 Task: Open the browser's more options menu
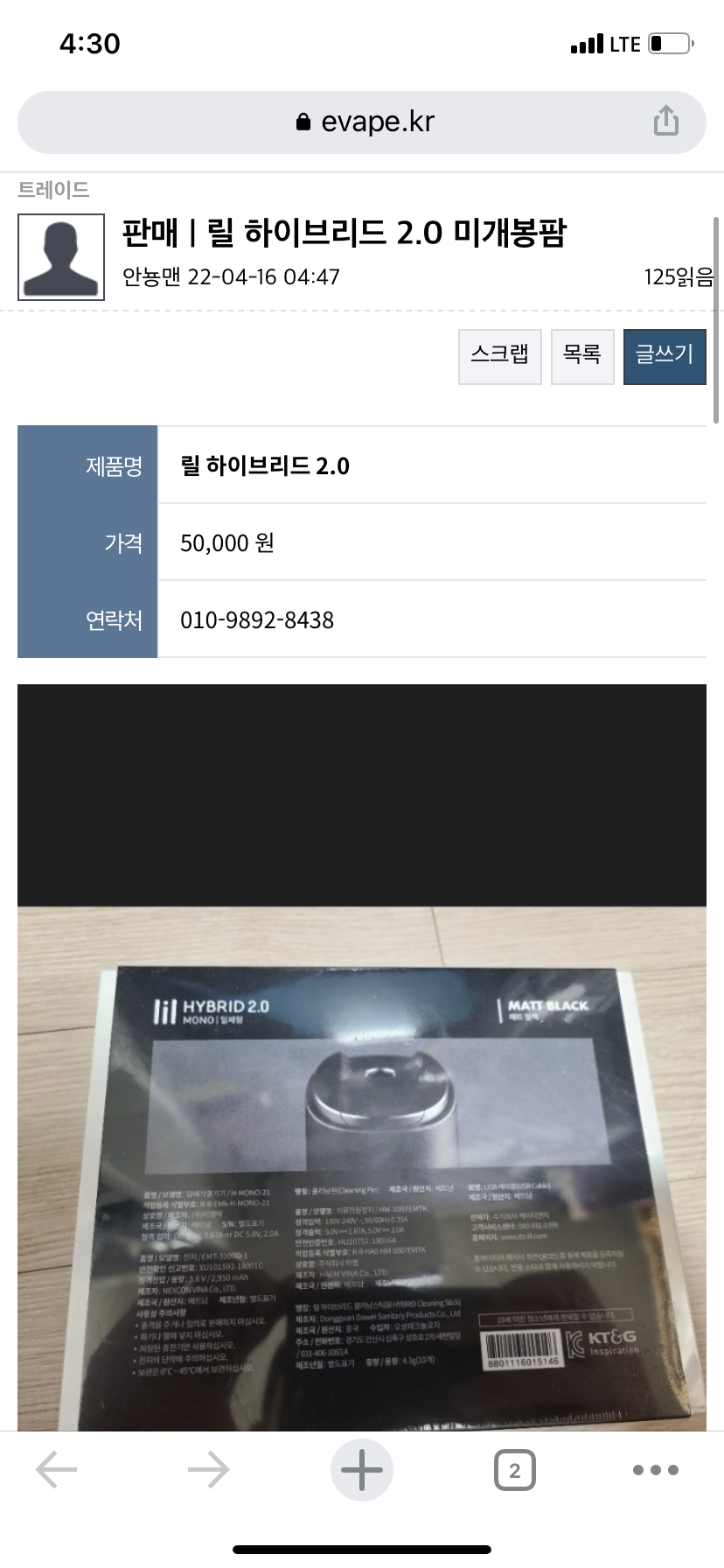click(656, 1470)
